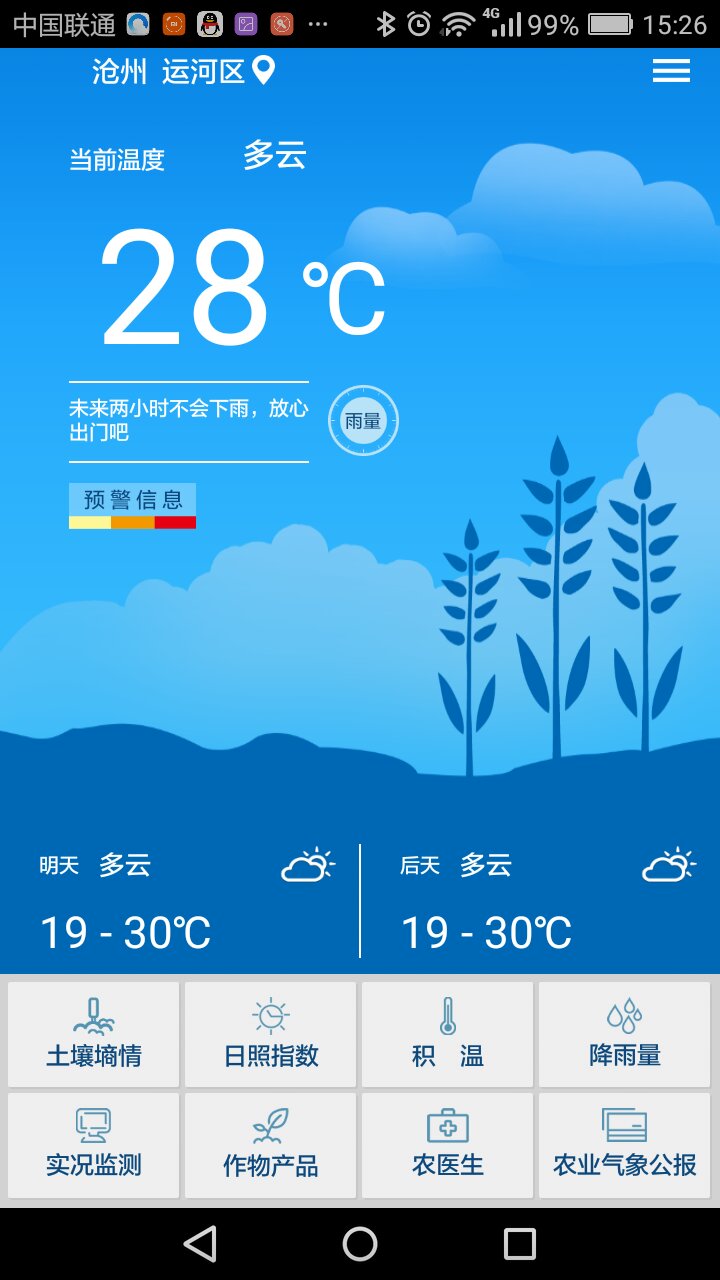Viewport: 720px width, 1280px height.
Task: Open 预警信息 warning info
Action: [132, 505]
